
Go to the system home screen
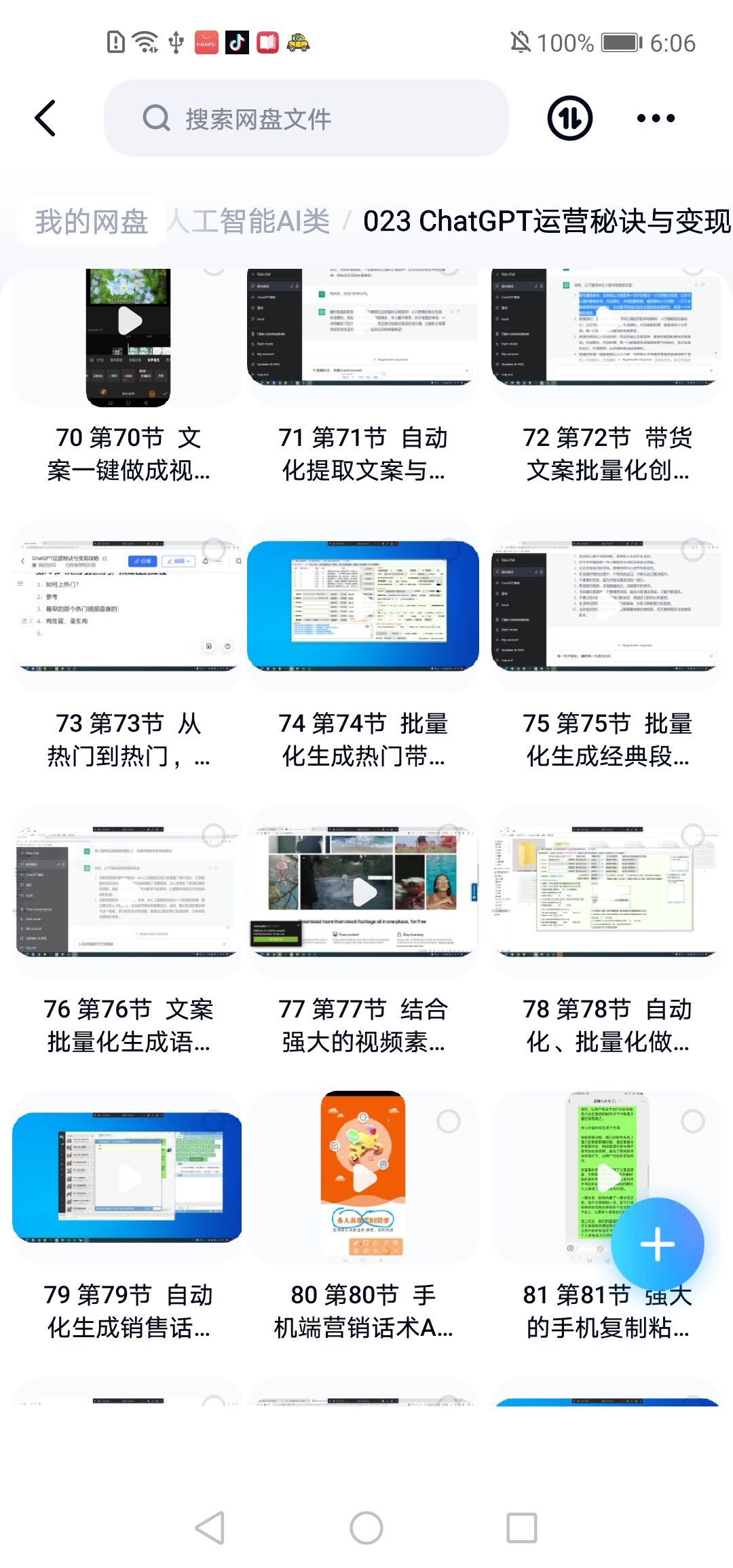click(x=366, y=1528)
